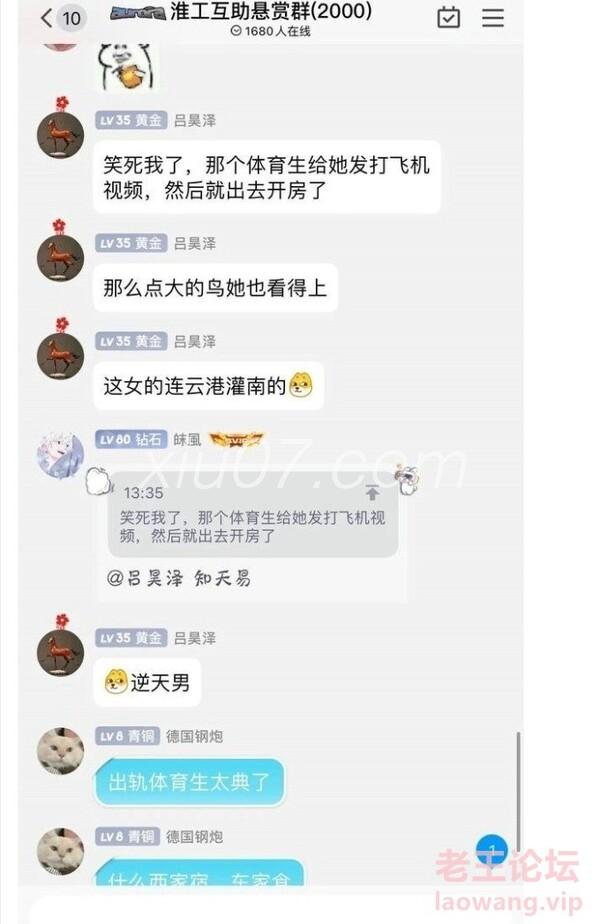Open the group menu with three lines
This screenshot has height=924, width=600.
[x=493, y=17]
